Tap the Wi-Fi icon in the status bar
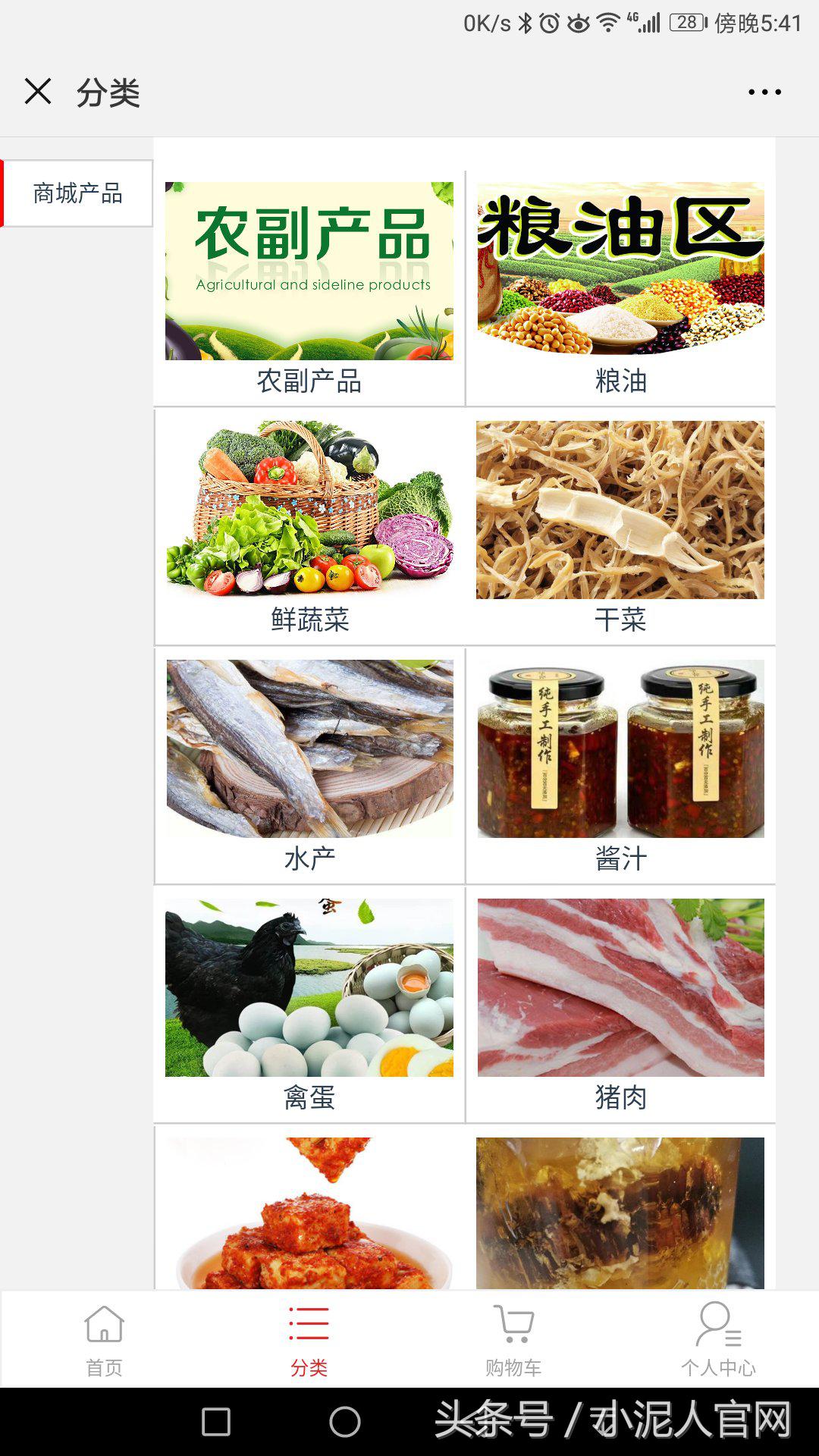819x1456 pixels. (607, 20)
